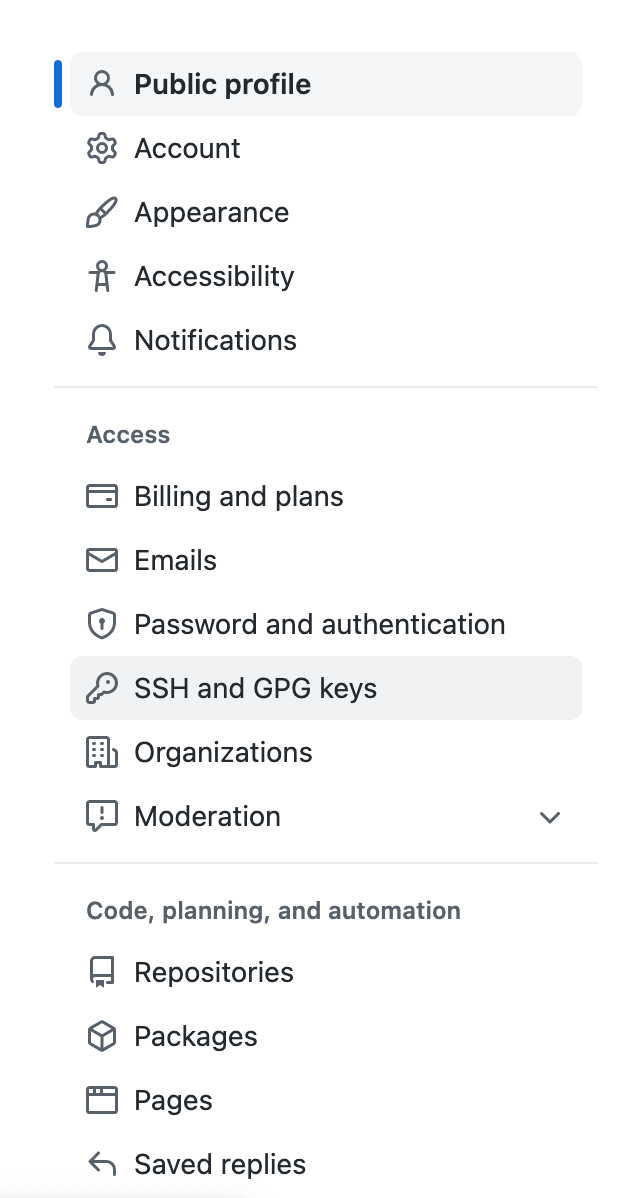Open Appearance settings
The height and width of the screenshot is (1198, 624).
click(325, 212)
